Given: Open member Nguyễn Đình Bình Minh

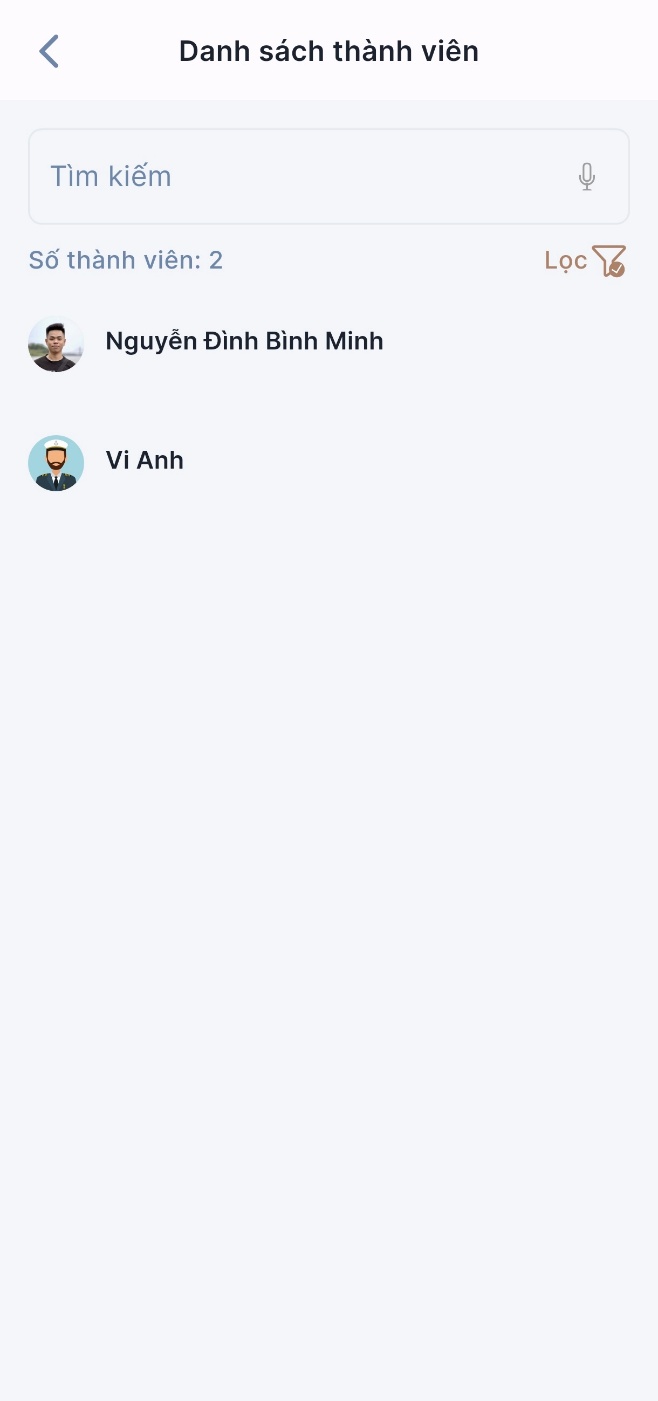Looking at the screenshot, I should click(244, 342).
